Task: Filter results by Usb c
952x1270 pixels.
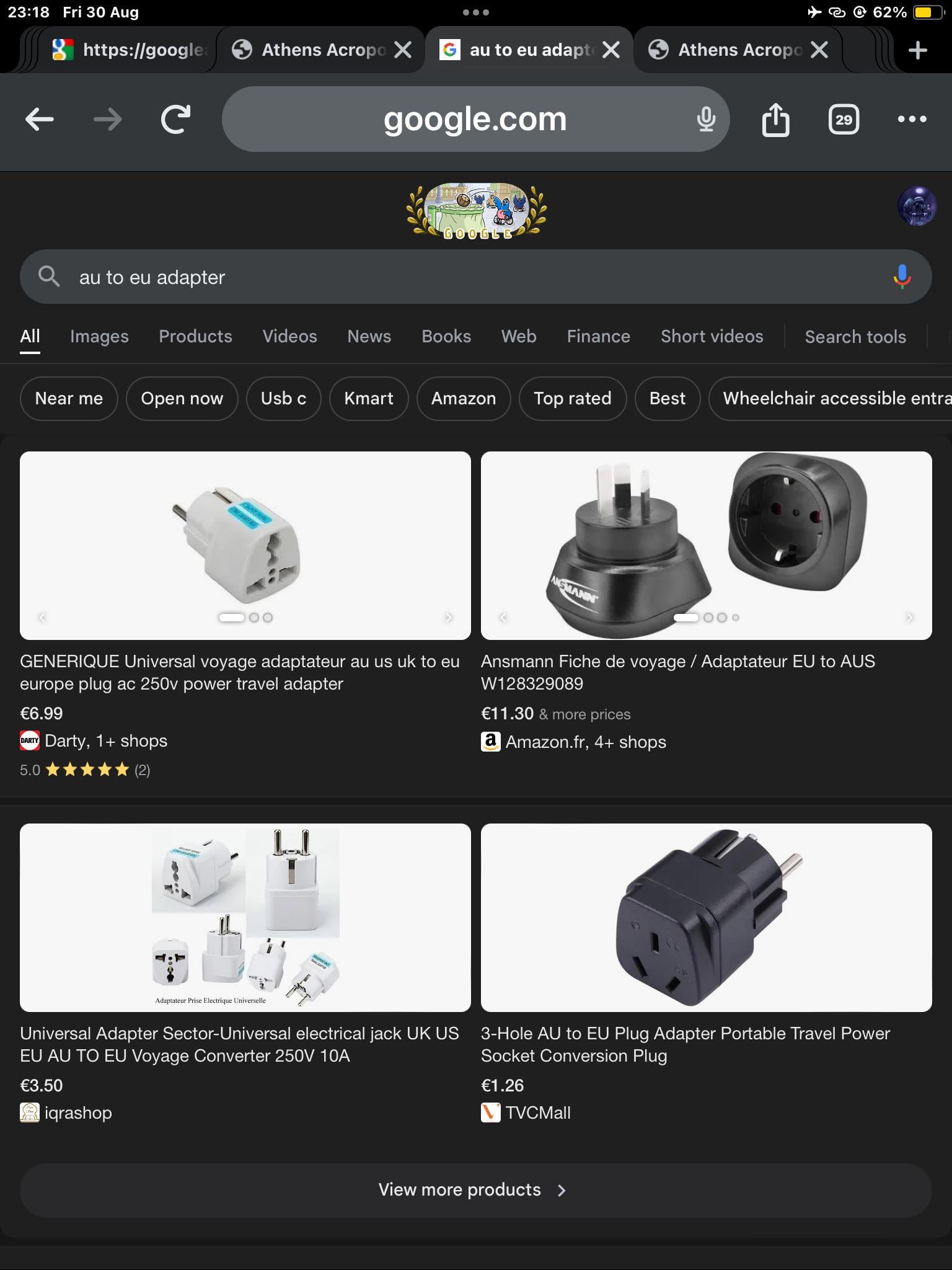Action: [284, 398]
